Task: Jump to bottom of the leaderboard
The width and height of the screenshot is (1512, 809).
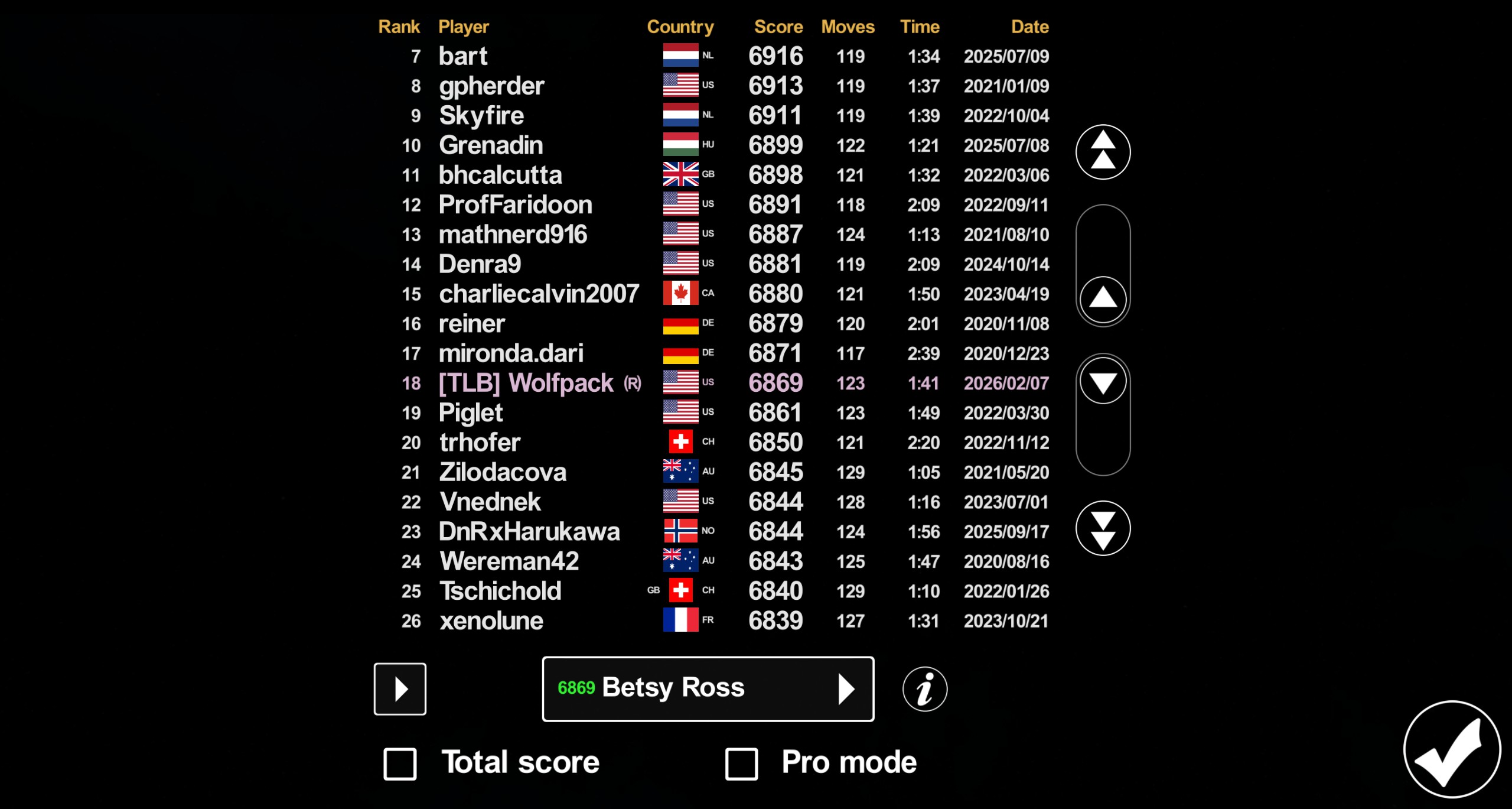Action: (x=1102, y=528)
